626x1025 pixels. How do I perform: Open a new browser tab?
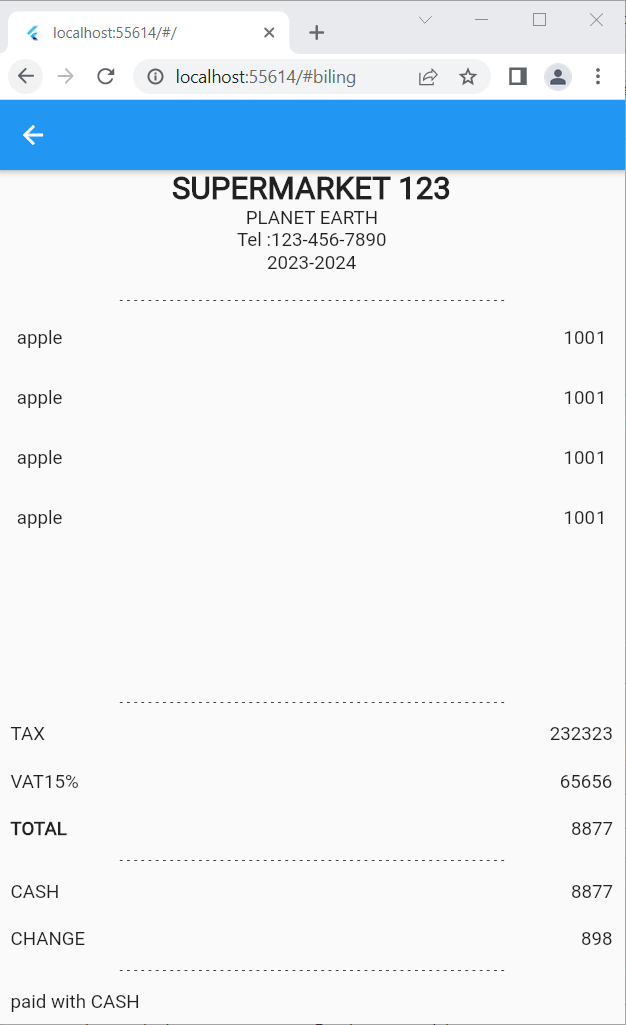click(x=317, y=33)
